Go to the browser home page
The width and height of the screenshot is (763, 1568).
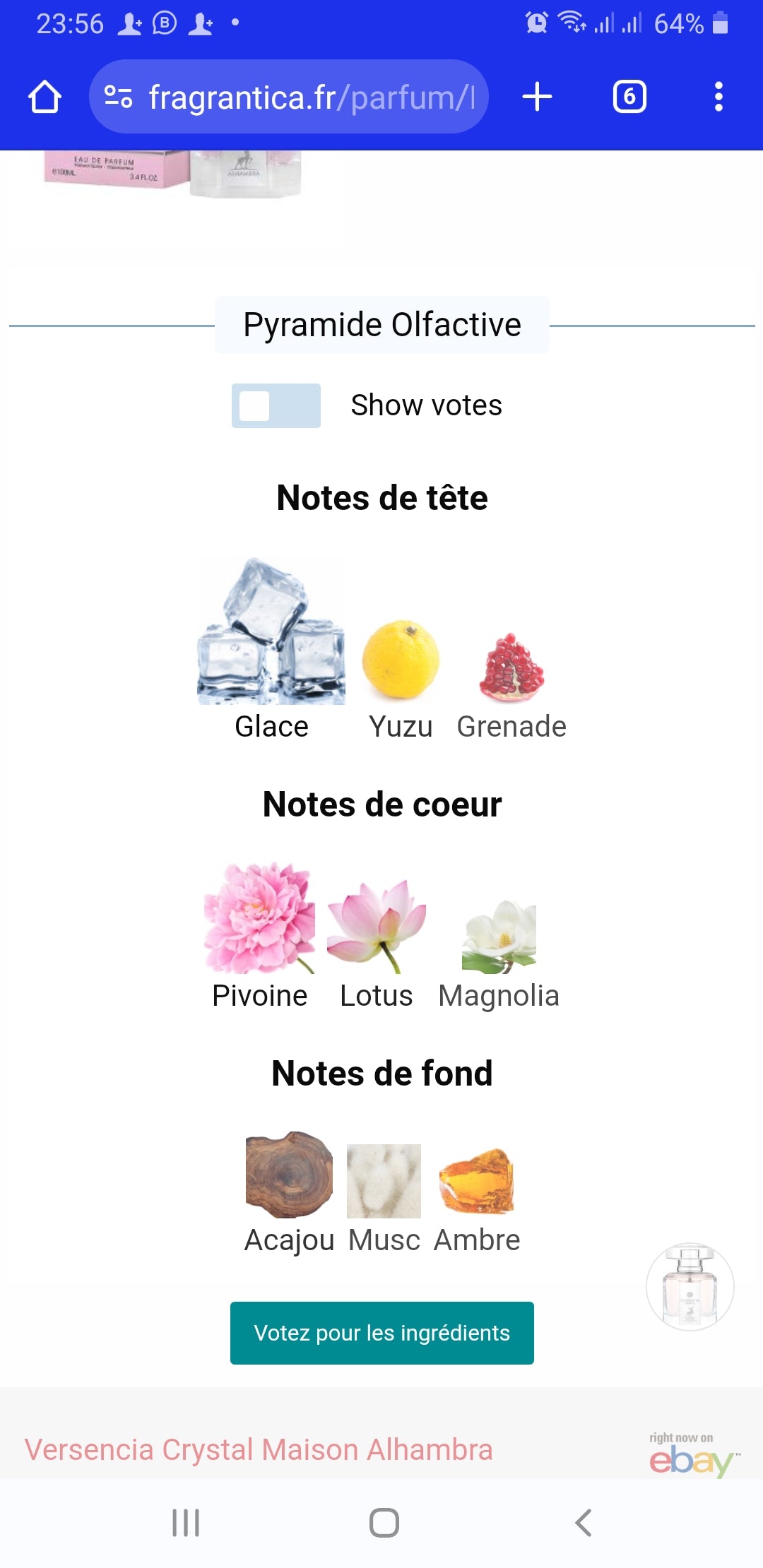tap(45, 97)
